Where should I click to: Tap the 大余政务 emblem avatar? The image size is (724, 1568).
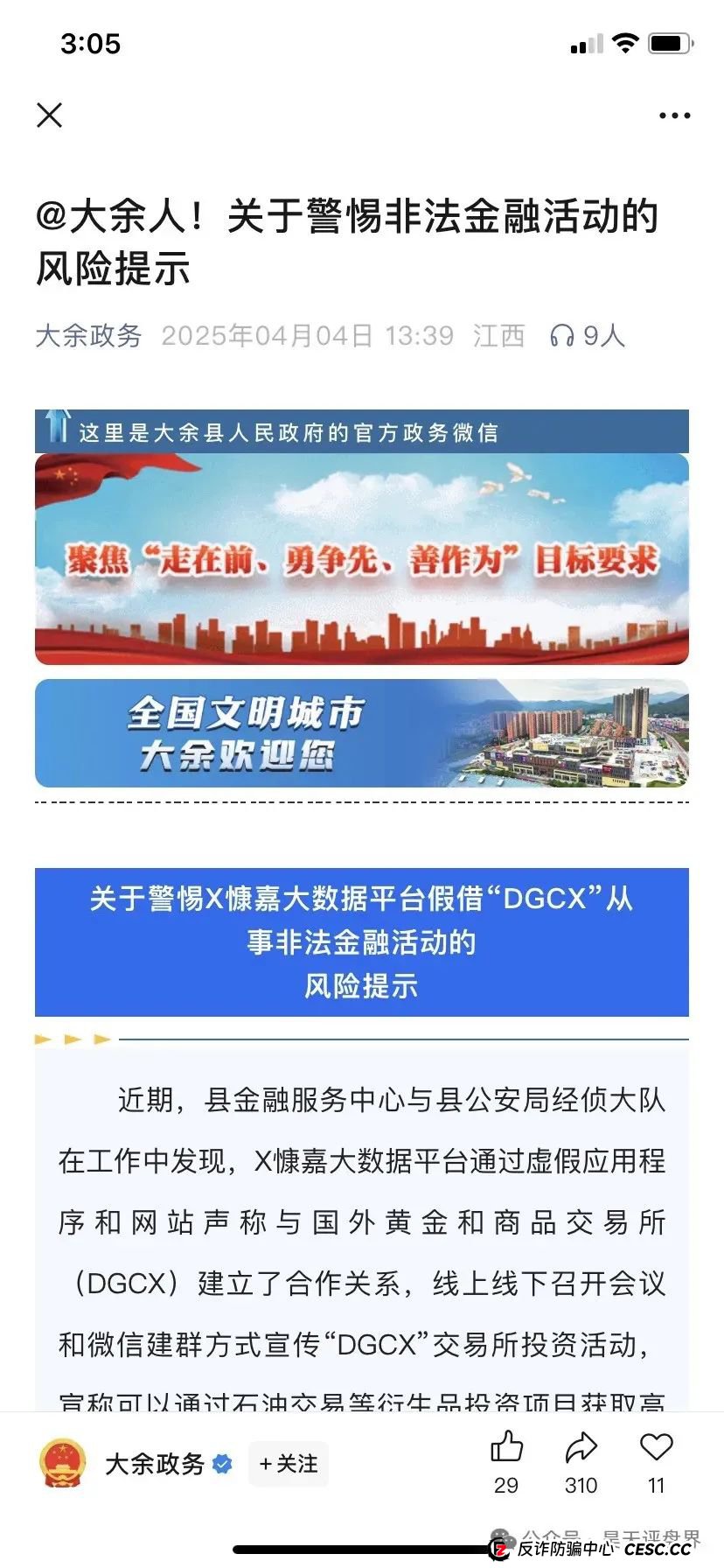[x=66, y=1461]
